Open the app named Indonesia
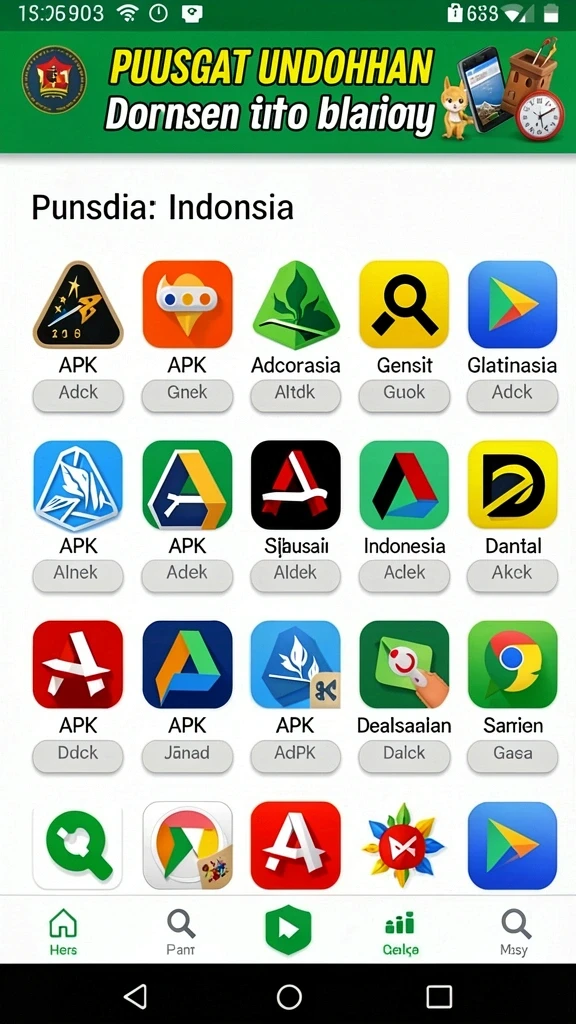The width and height of the screenshot is (576, 1024). point(404,485)
